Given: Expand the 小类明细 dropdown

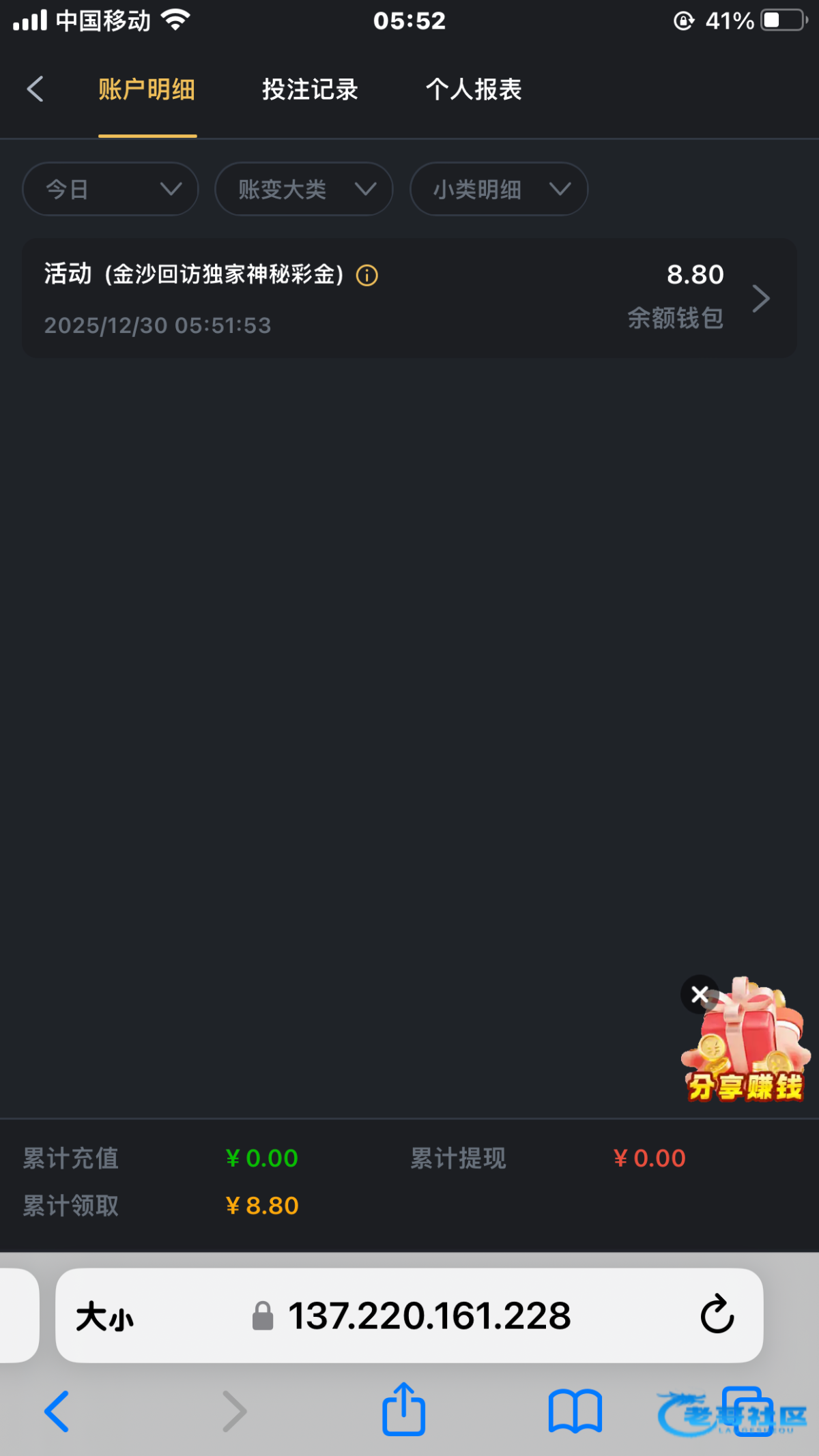Looking at the screenshot, I should coord(499,189).
